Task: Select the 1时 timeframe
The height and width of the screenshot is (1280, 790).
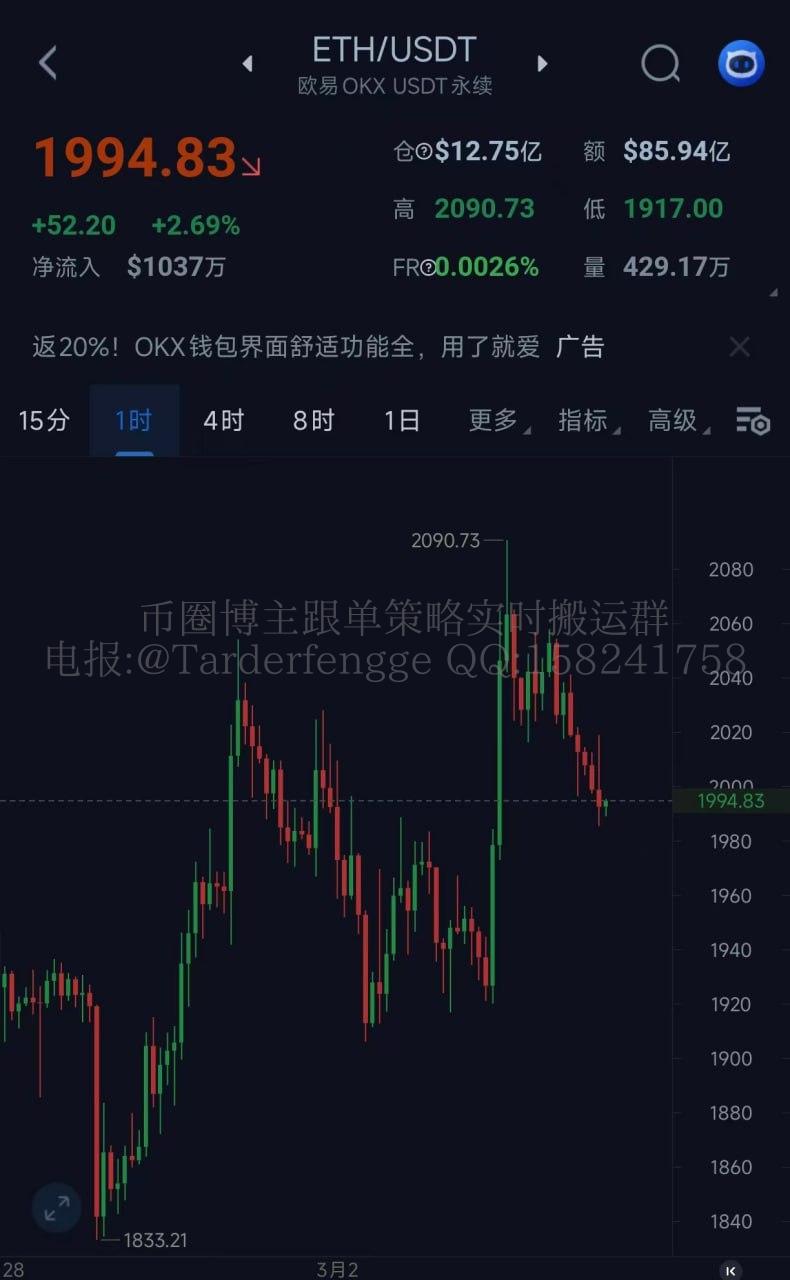Action: [133, 420]
